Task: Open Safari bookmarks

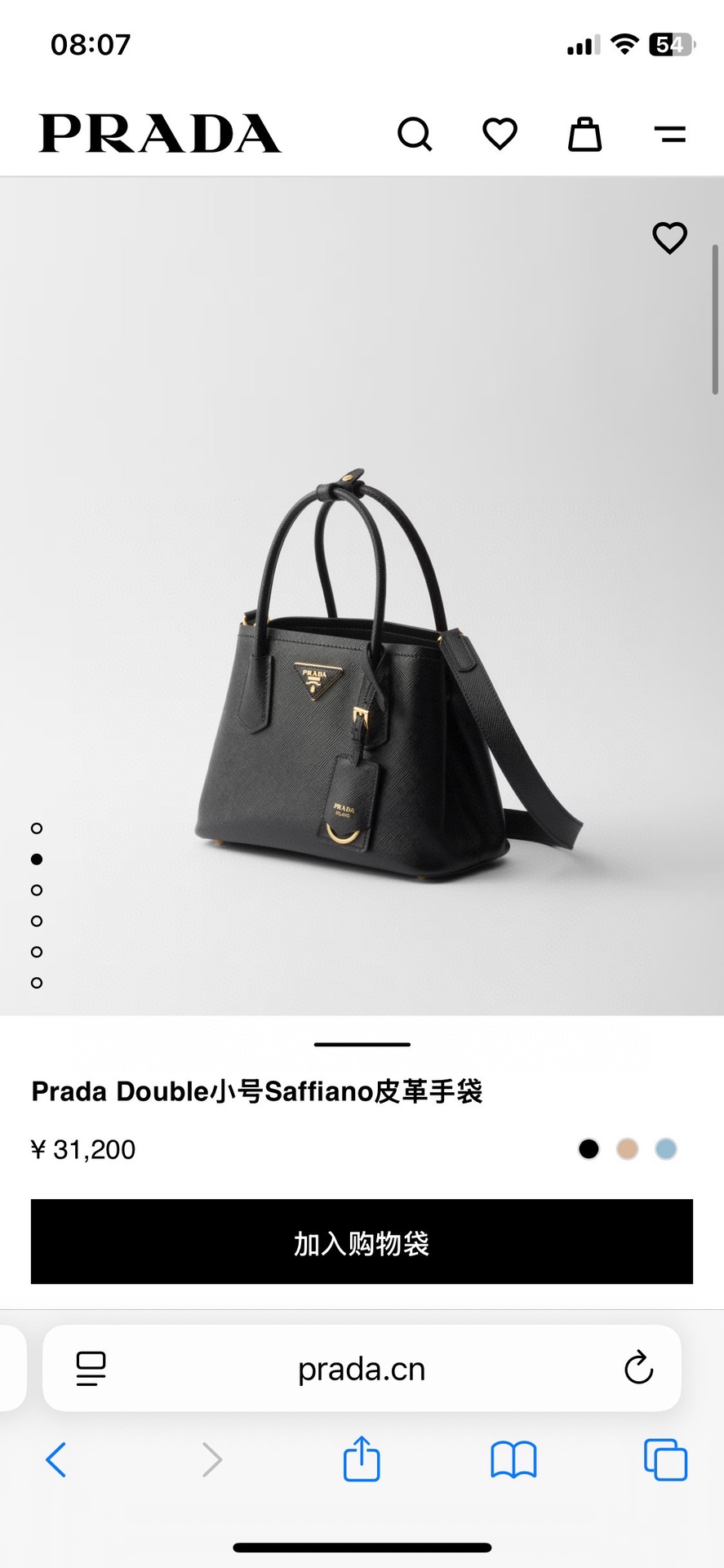Action: pos(513,1459)
